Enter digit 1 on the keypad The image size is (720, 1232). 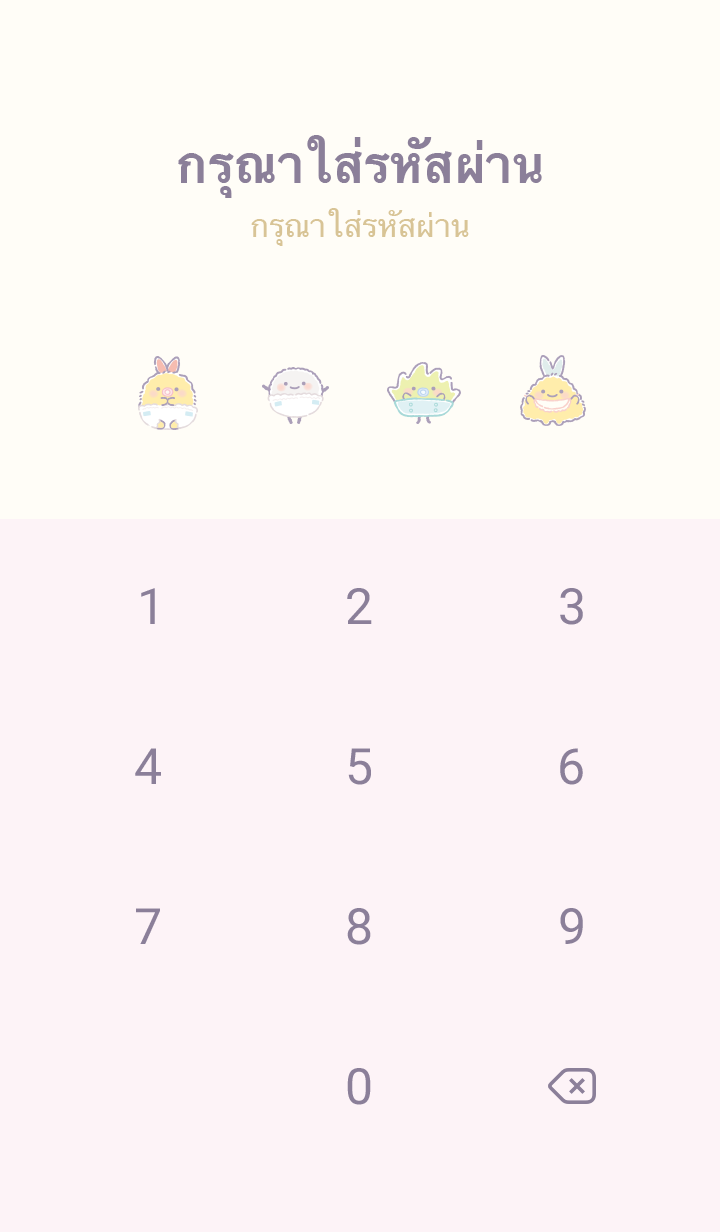click(x=148, y=607)
